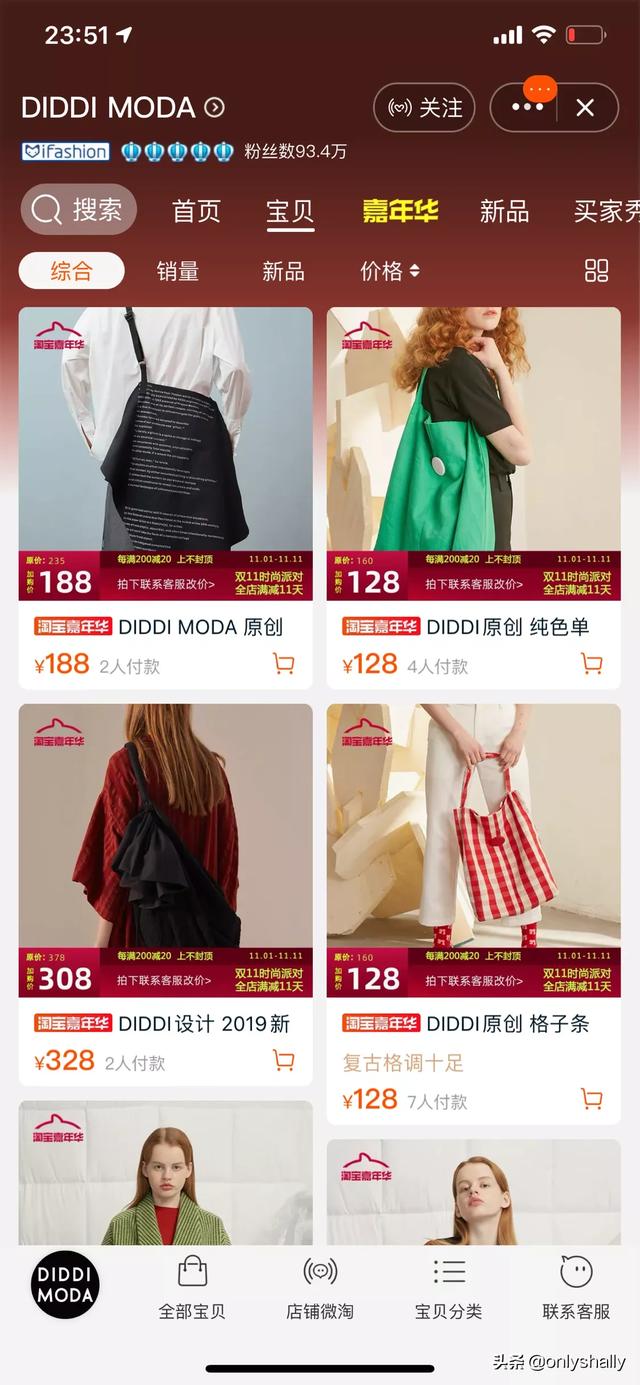
Task: Add the 格子条 checkered bag to cart
Action: click(x=592, y=1100)
